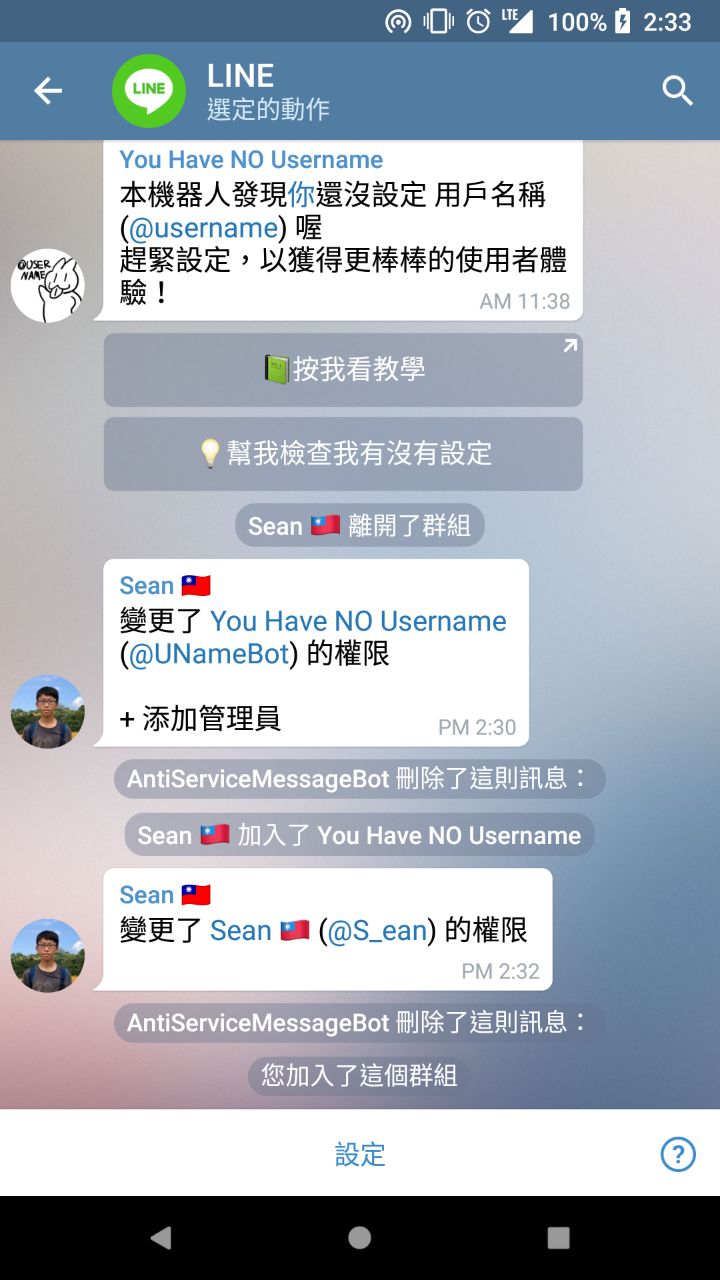This screenshot has height=1280, width=720.
Task: Go back using the header arrow
Action: pyautogui.click(x=48, y=91)
